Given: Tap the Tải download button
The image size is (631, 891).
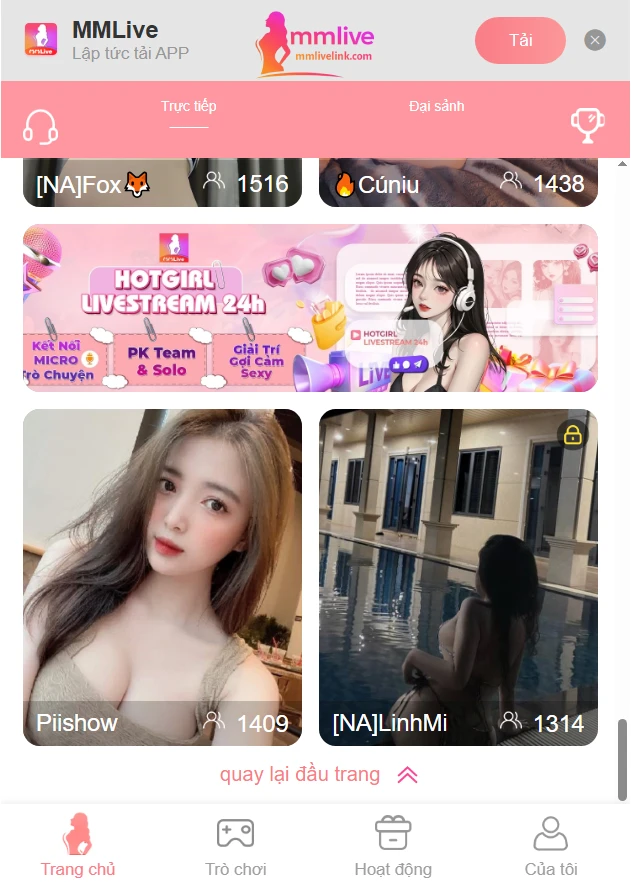Looking at the screenshot, I should pos(520,41).
